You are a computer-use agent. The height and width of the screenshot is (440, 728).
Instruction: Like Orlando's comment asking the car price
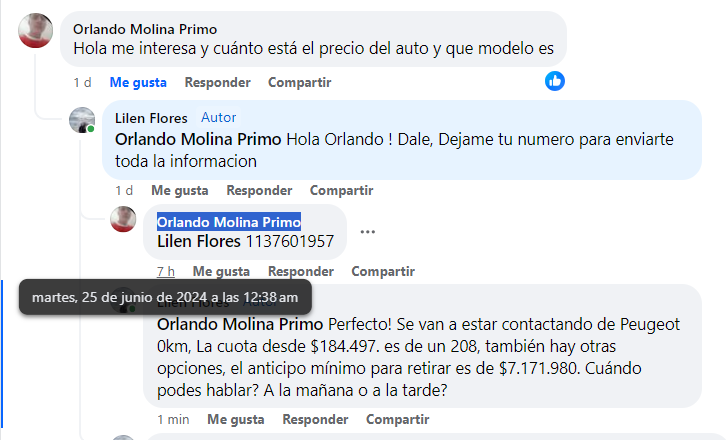pyautogui.click(x=138, y=82)
